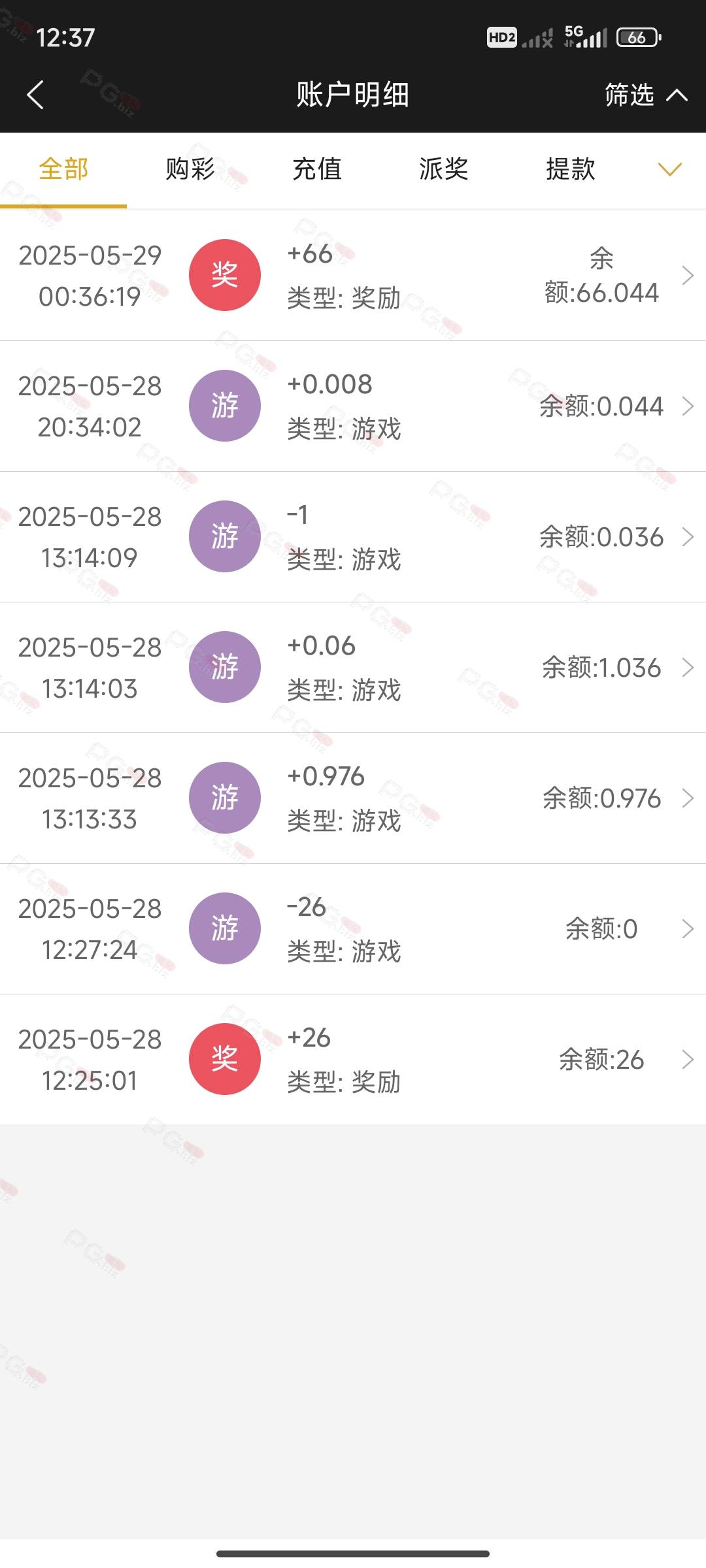This screenshot has width=706, height=1568.
Task: Open the +0.008 游戏 record at 20:34:02
Action: click(x=353, y=406)
